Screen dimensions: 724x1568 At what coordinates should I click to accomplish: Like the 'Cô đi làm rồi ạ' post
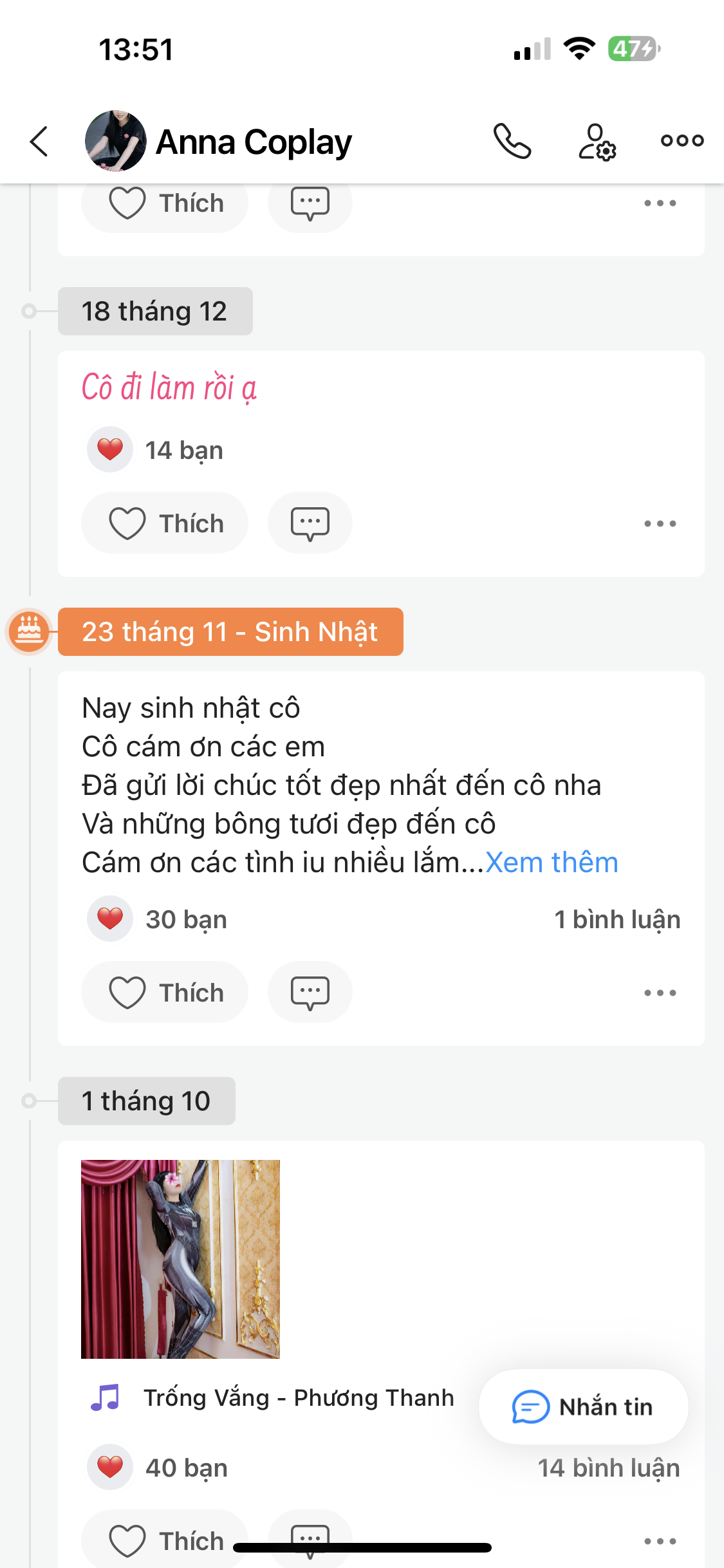tap(165, 523)
